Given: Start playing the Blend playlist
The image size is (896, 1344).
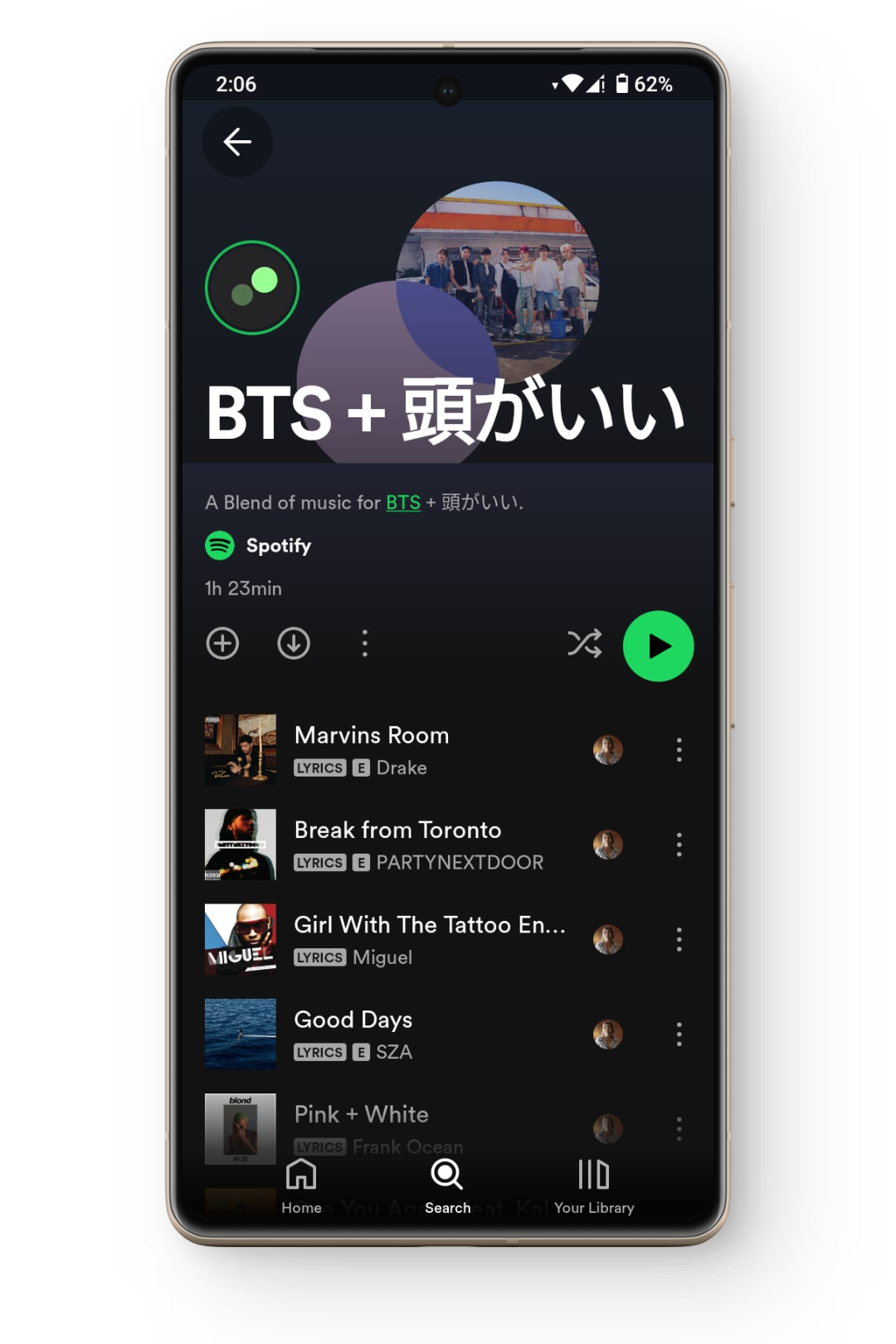Looking at the screenshot, I should point(658,646).
